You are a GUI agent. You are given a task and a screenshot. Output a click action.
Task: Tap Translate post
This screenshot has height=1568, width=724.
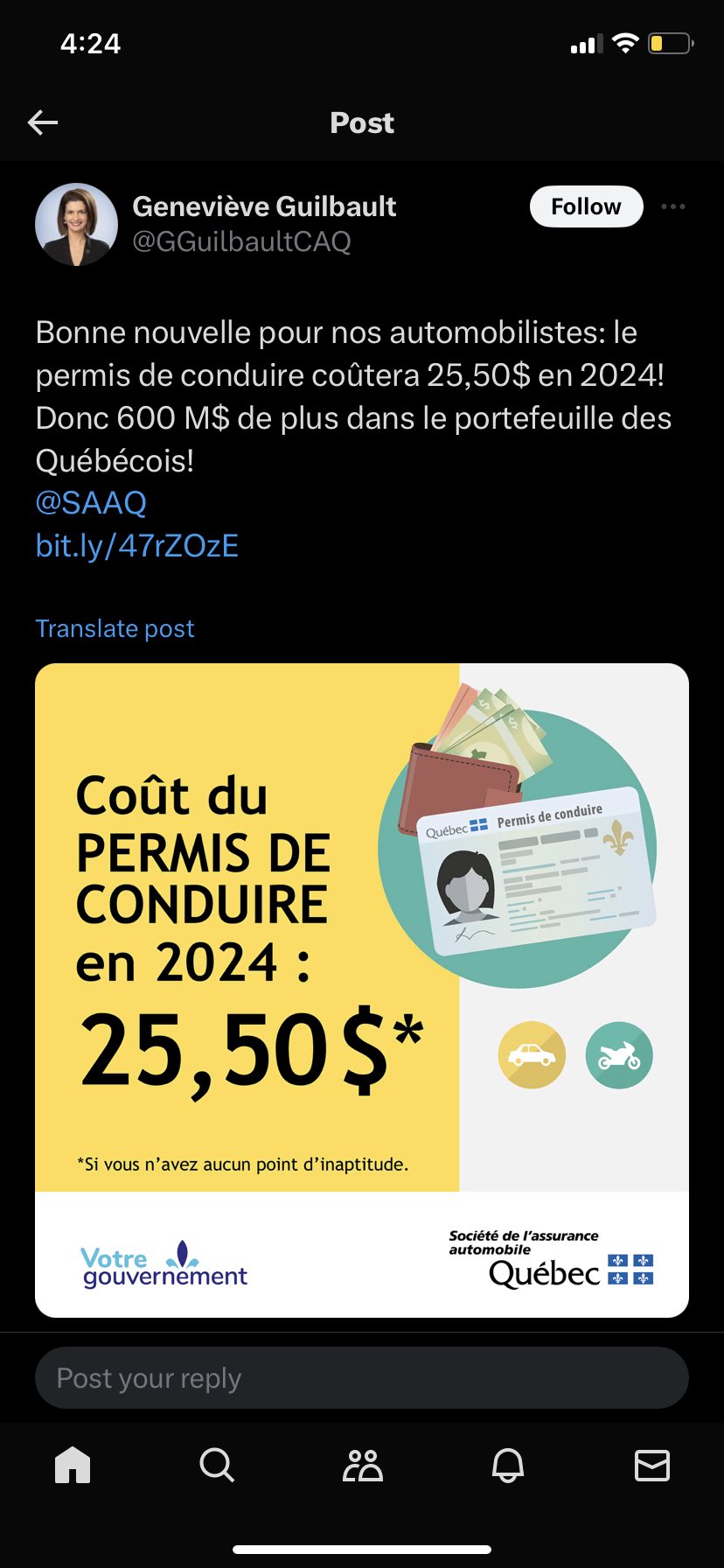point(115,628)
